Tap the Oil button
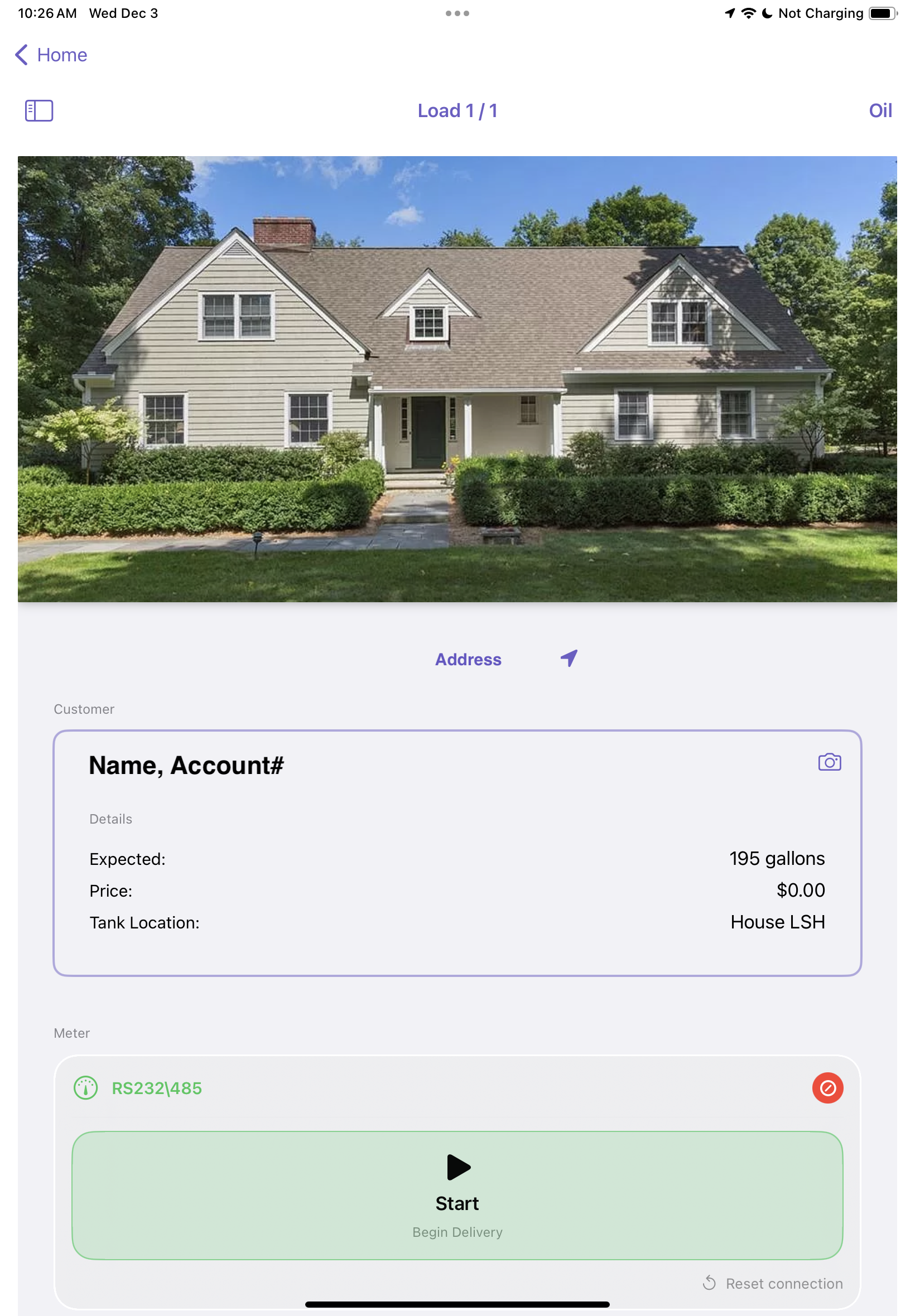Viewport: 915px width, 1316px height. coord(879,110)
